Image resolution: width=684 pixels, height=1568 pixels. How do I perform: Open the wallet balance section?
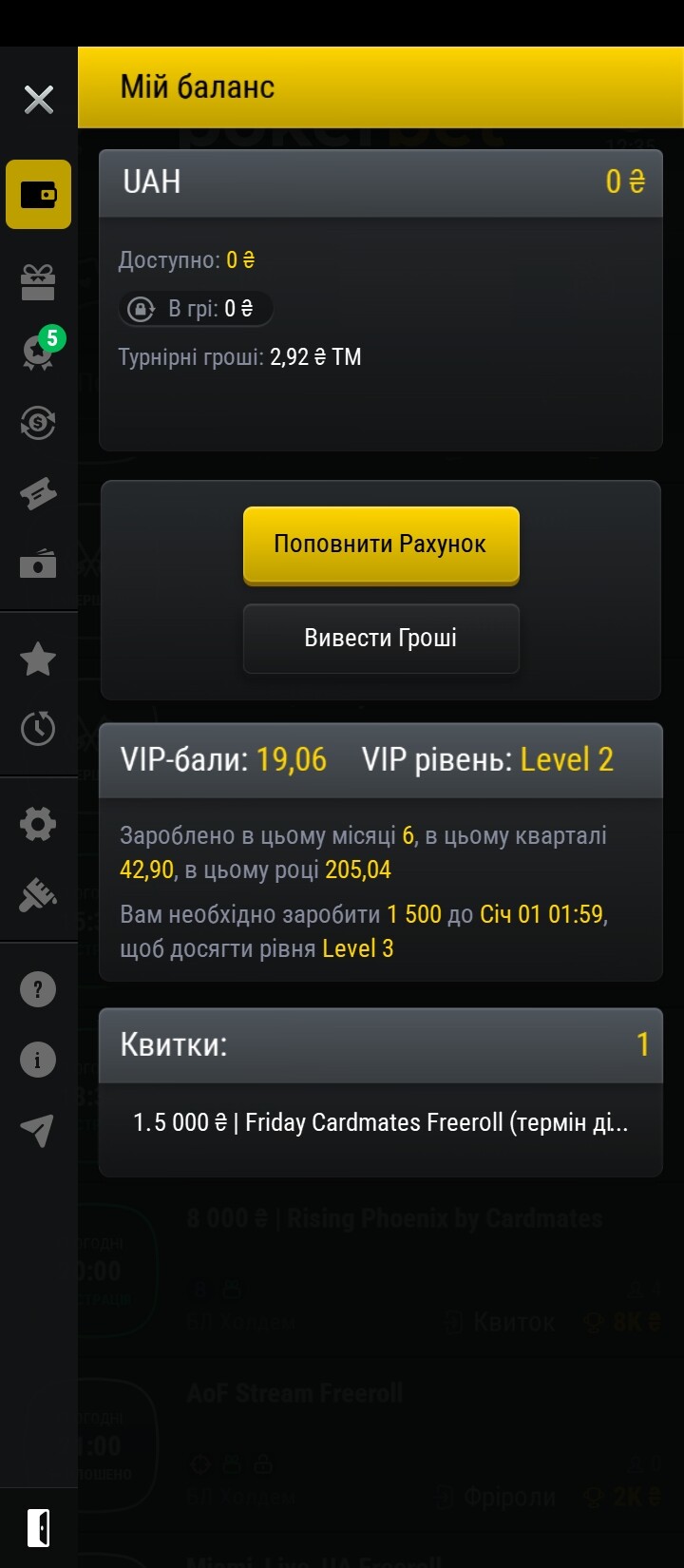coord(39,195)
